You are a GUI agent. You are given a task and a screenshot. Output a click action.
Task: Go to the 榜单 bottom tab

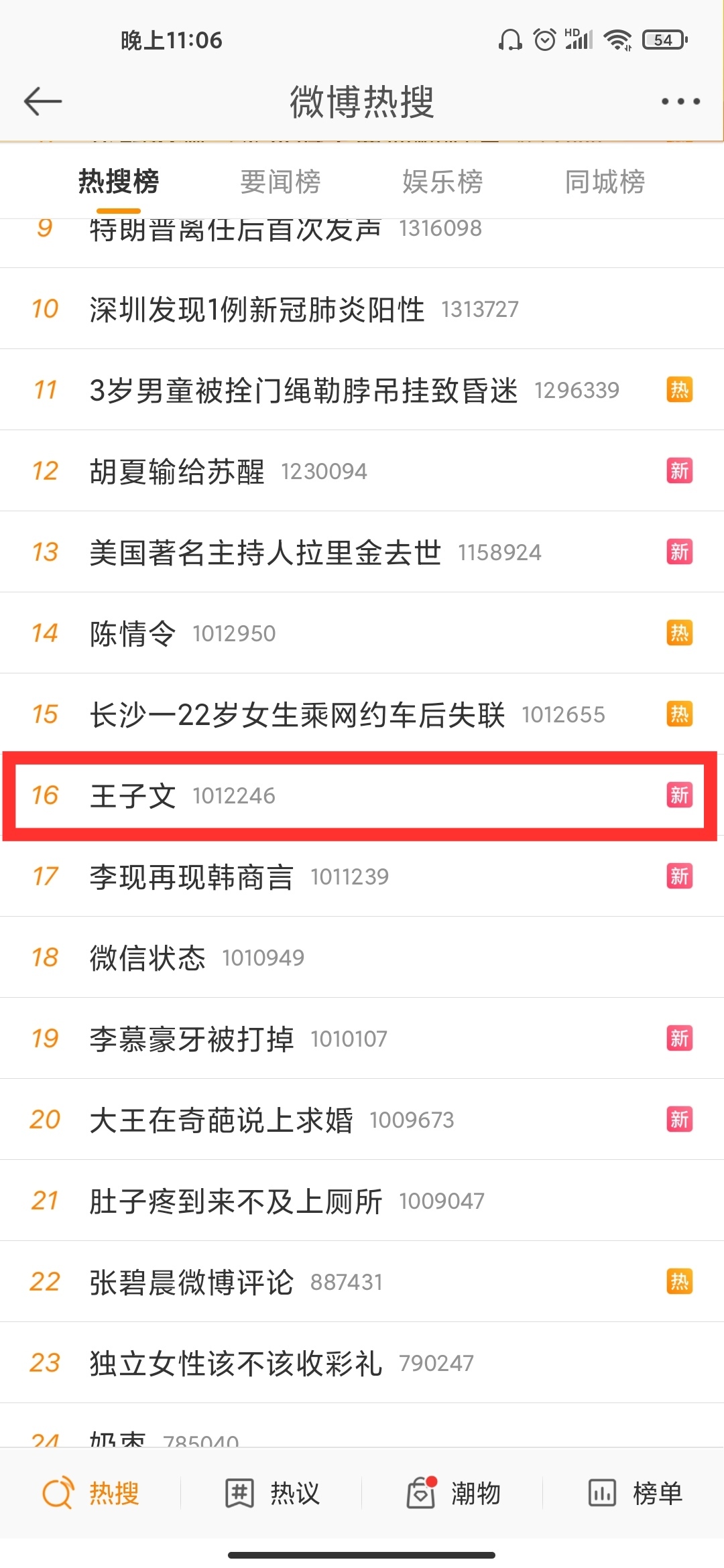(634, 1493)
